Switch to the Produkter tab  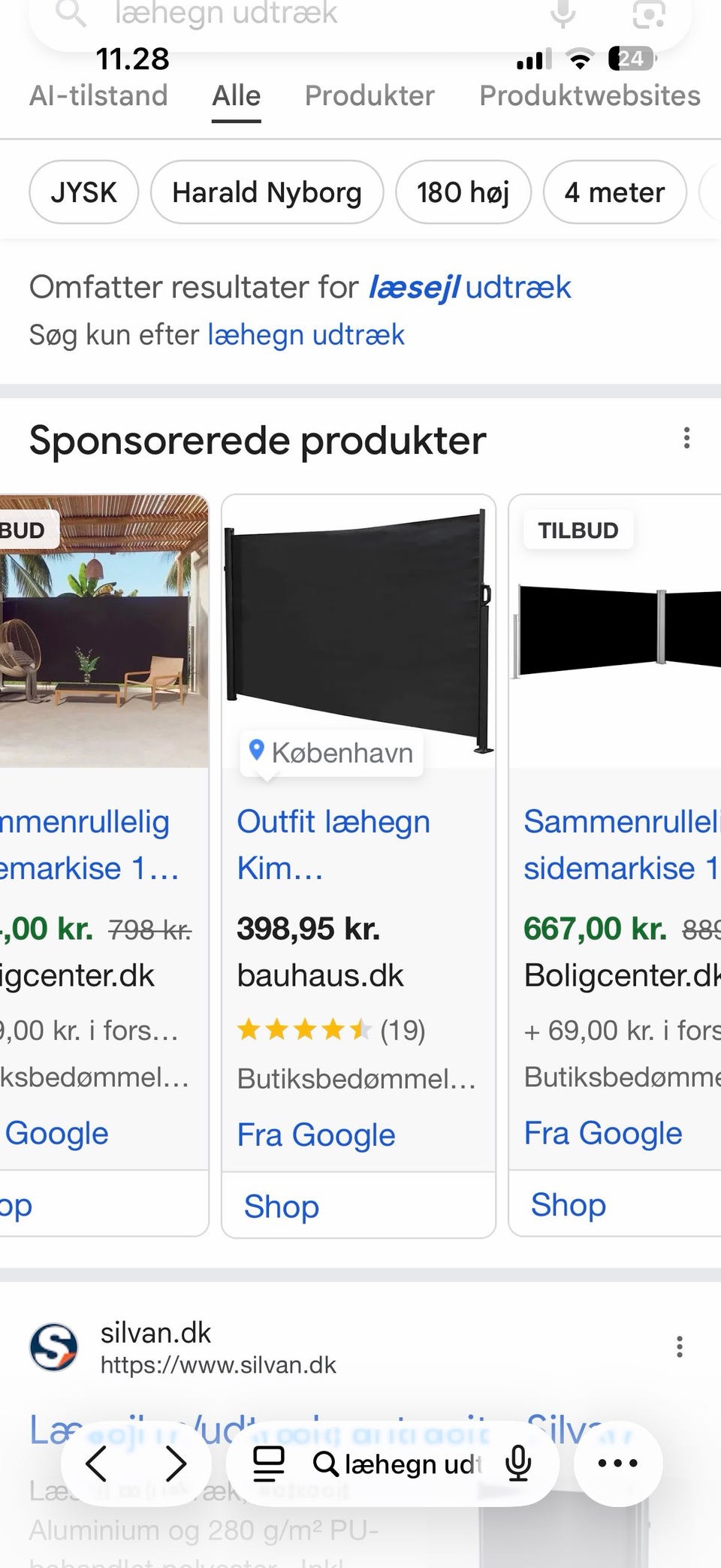pyautogui.click(x=370, y=96)
